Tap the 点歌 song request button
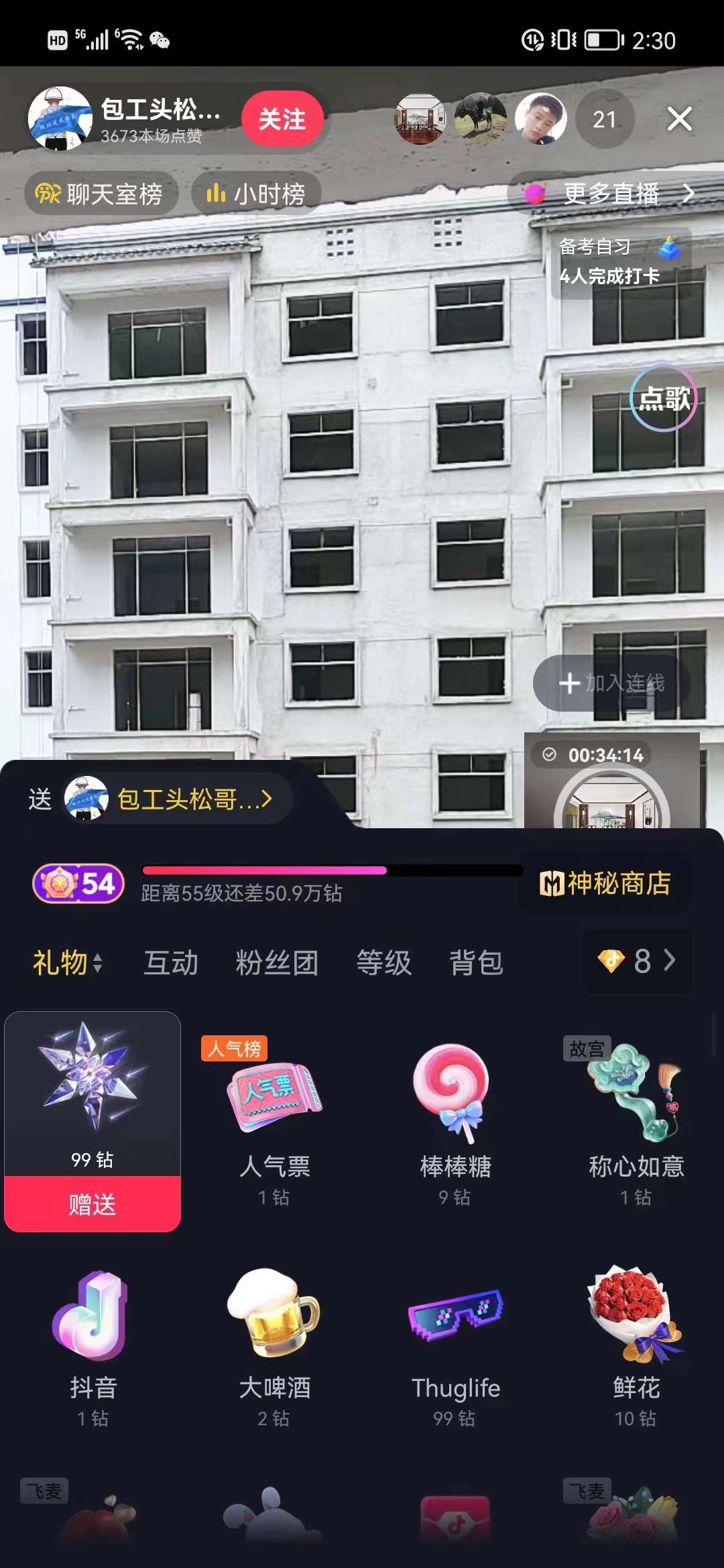 [664, 398]
